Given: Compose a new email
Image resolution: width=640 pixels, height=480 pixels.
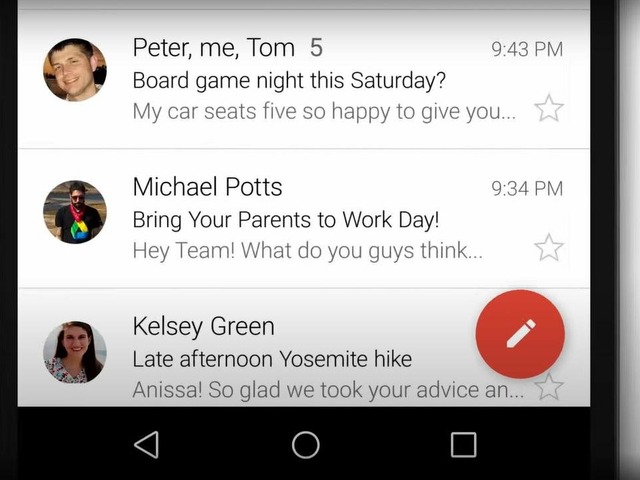Looking at the screenshot, I should 520,334.
